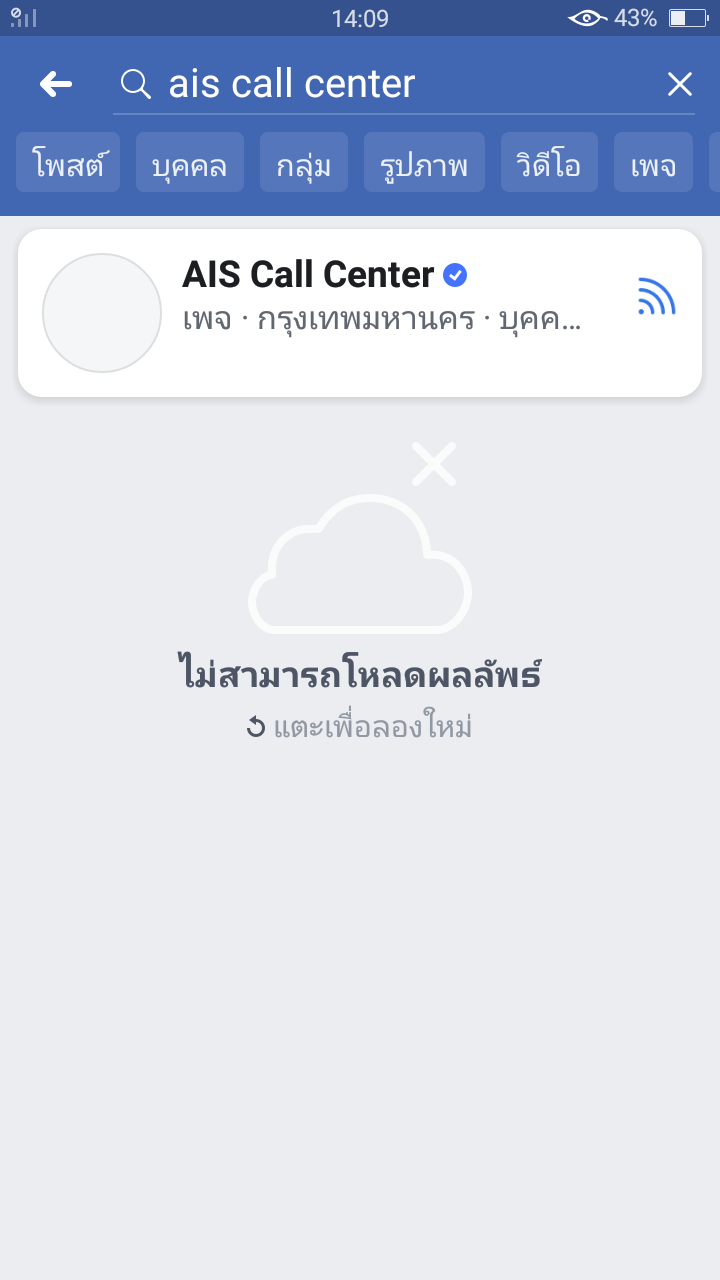Edit the 'ais call center' search field
This screenshot has height=1280, width=720.
click(x=404, y=85)
